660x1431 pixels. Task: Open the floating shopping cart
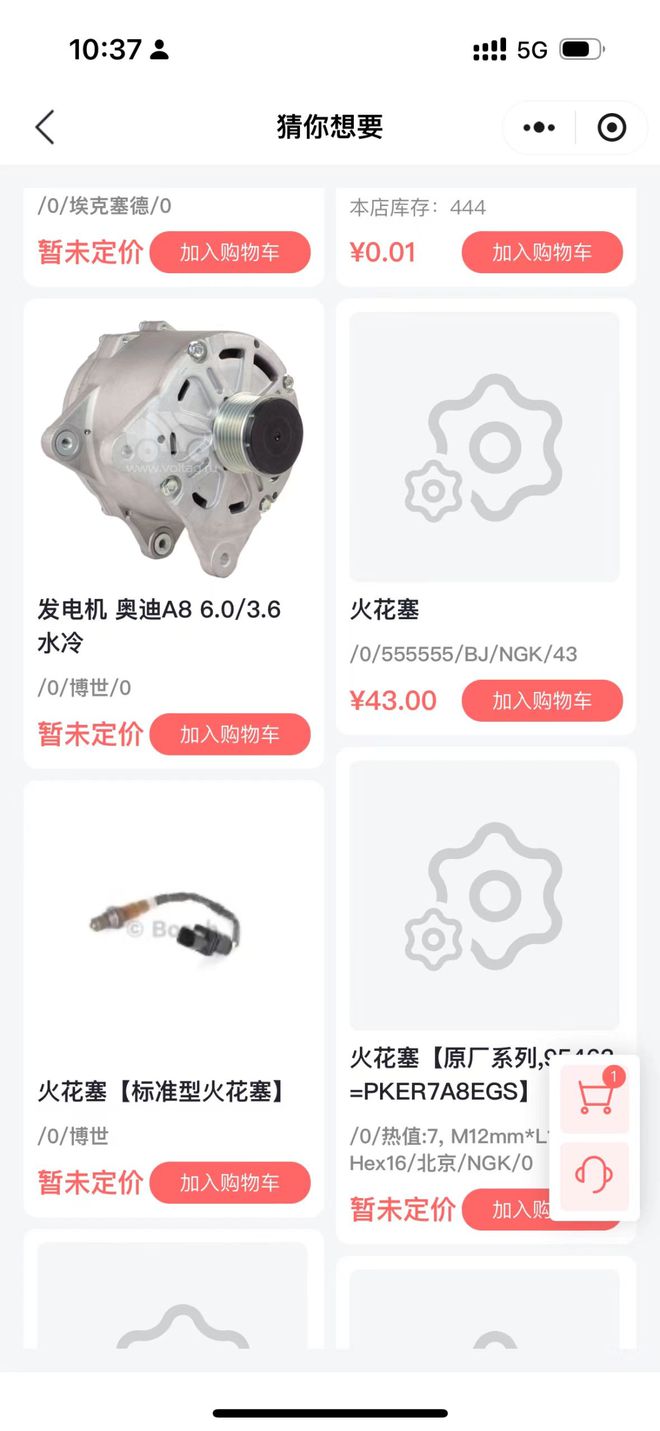click(x=594, y=1098)
